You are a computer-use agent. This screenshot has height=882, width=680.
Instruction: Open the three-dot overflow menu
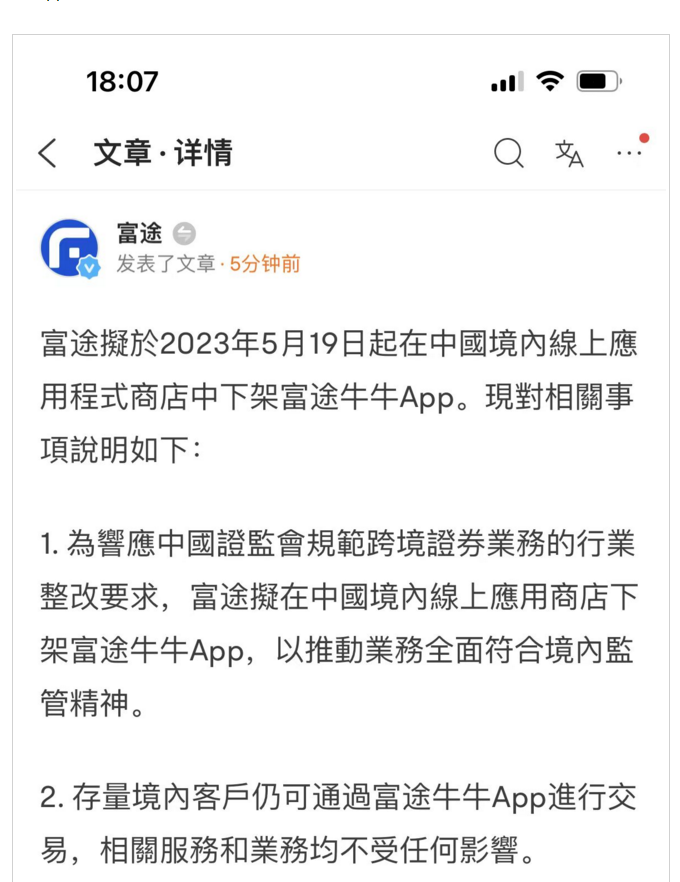[629, 153]
